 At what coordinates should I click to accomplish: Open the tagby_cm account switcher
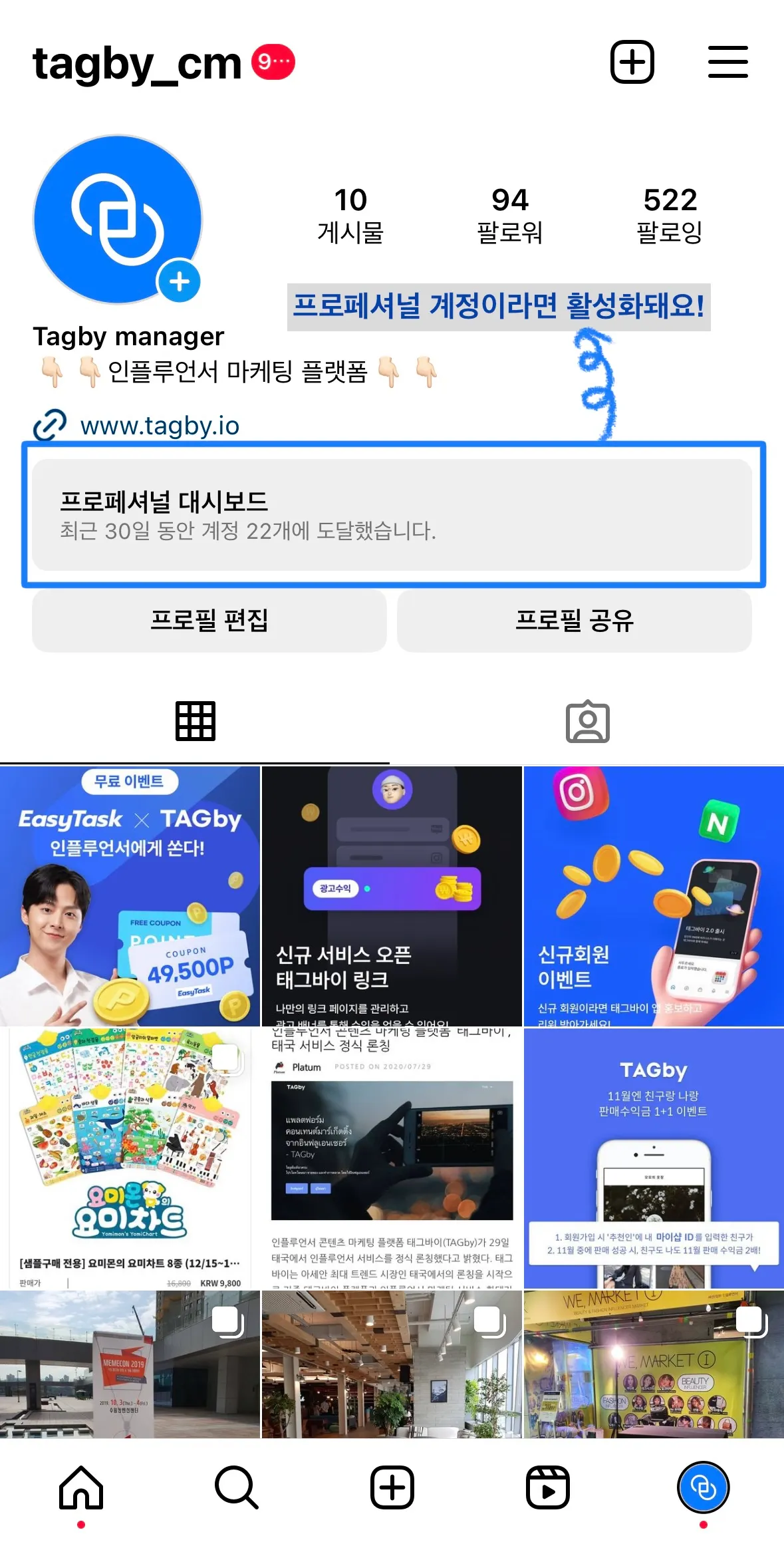(136, 64)
